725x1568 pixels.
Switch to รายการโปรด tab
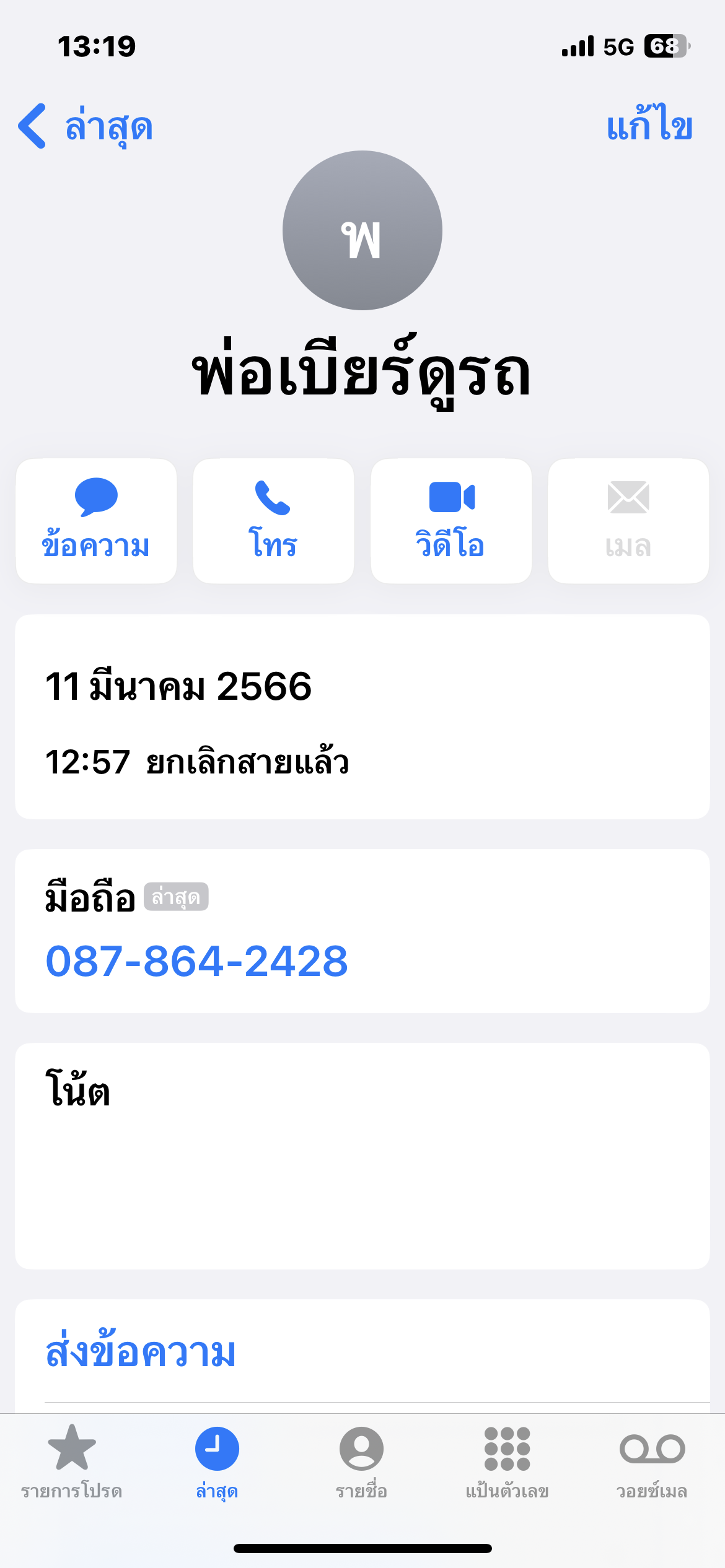click(72, 1463)
